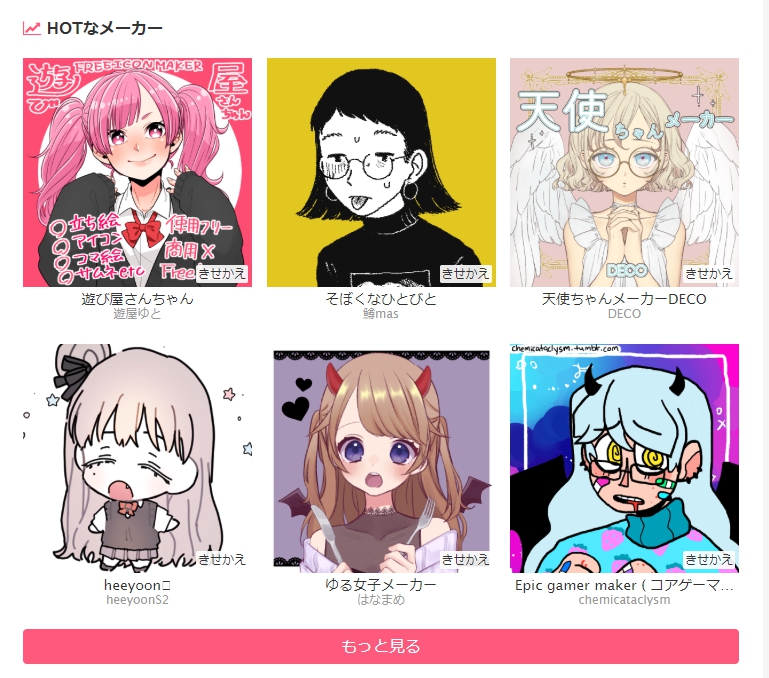Tap the もっと見る button
769x678 pixels.
pyautogui.click(x=381, y=646)
